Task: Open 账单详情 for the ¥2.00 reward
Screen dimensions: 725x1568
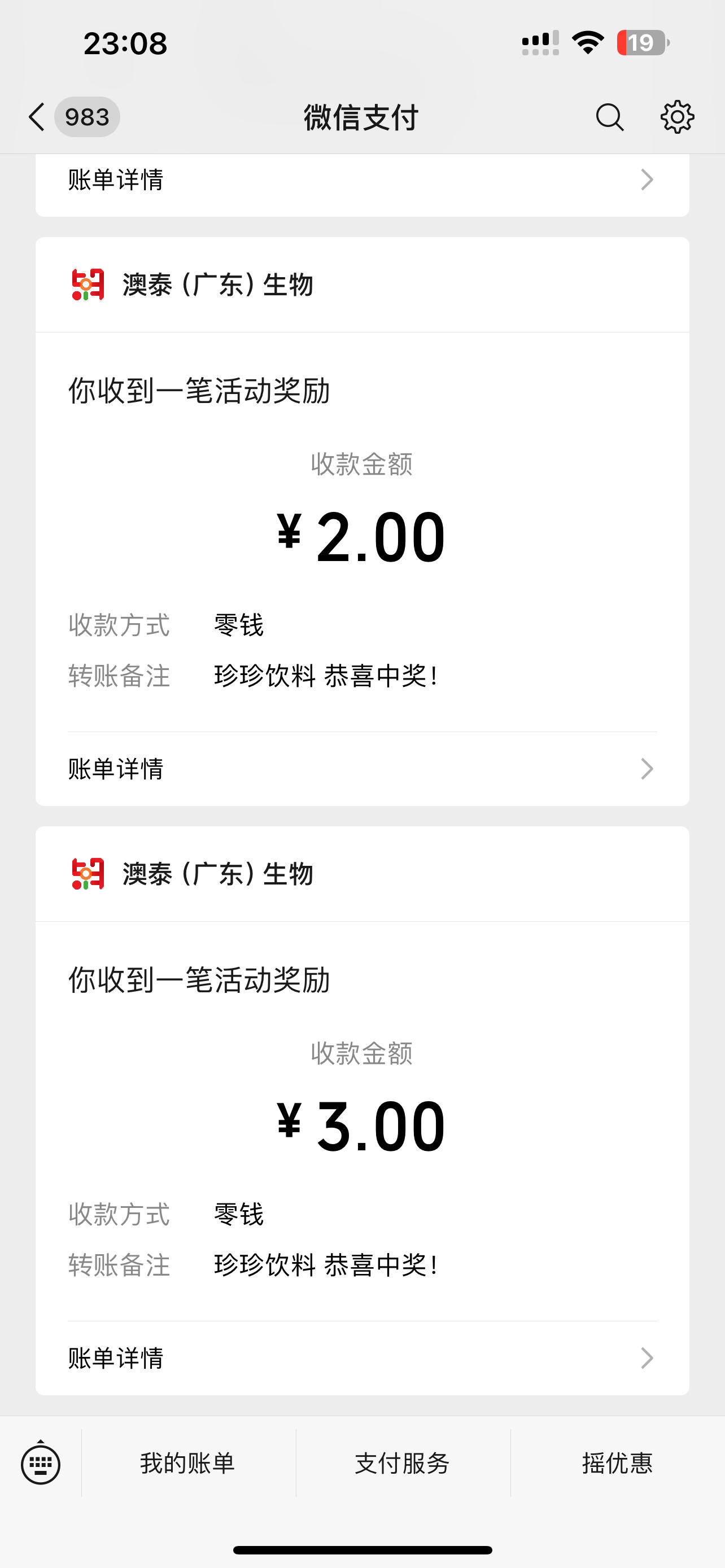Action: pos(362,769)
